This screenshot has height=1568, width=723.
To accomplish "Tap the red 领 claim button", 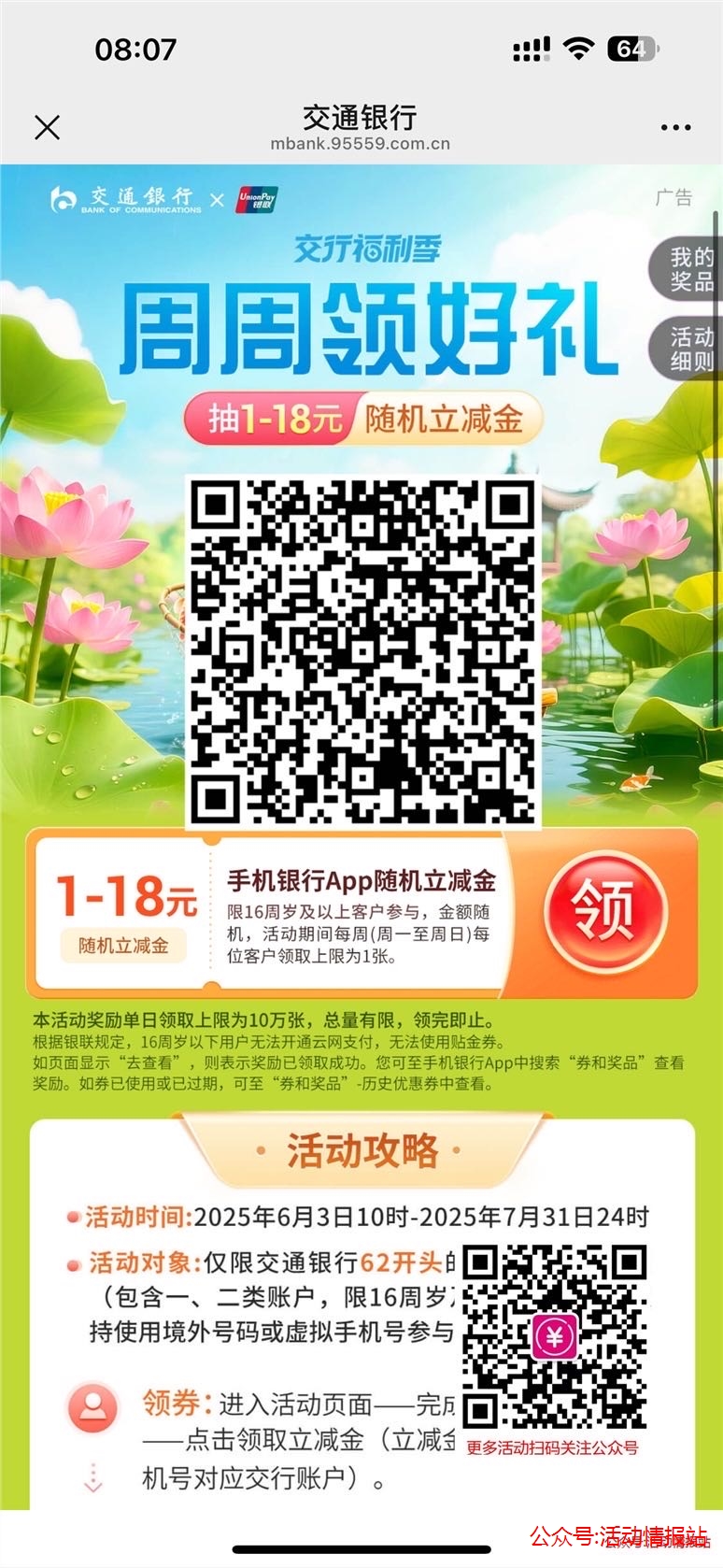I will point(604,909).
